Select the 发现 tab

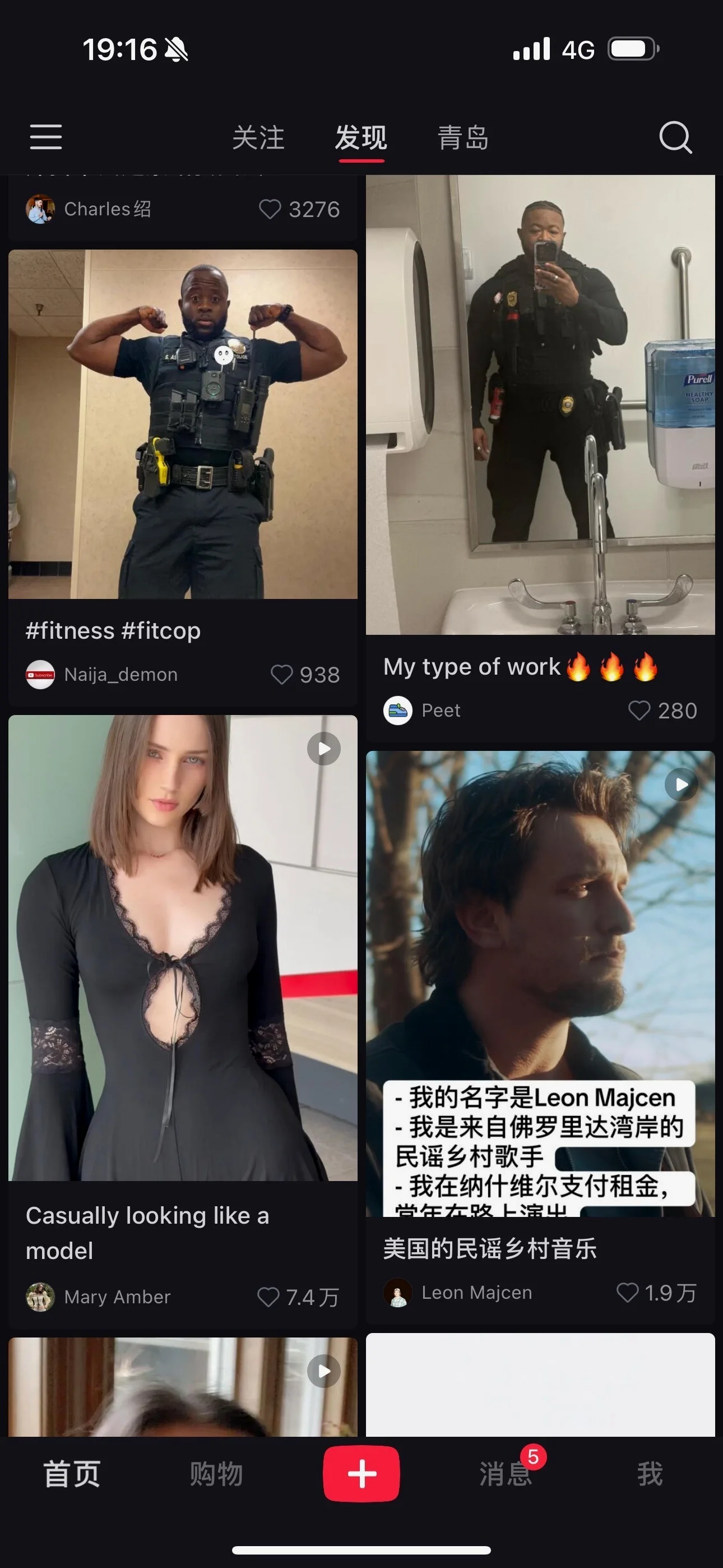(x=361, y=137)
